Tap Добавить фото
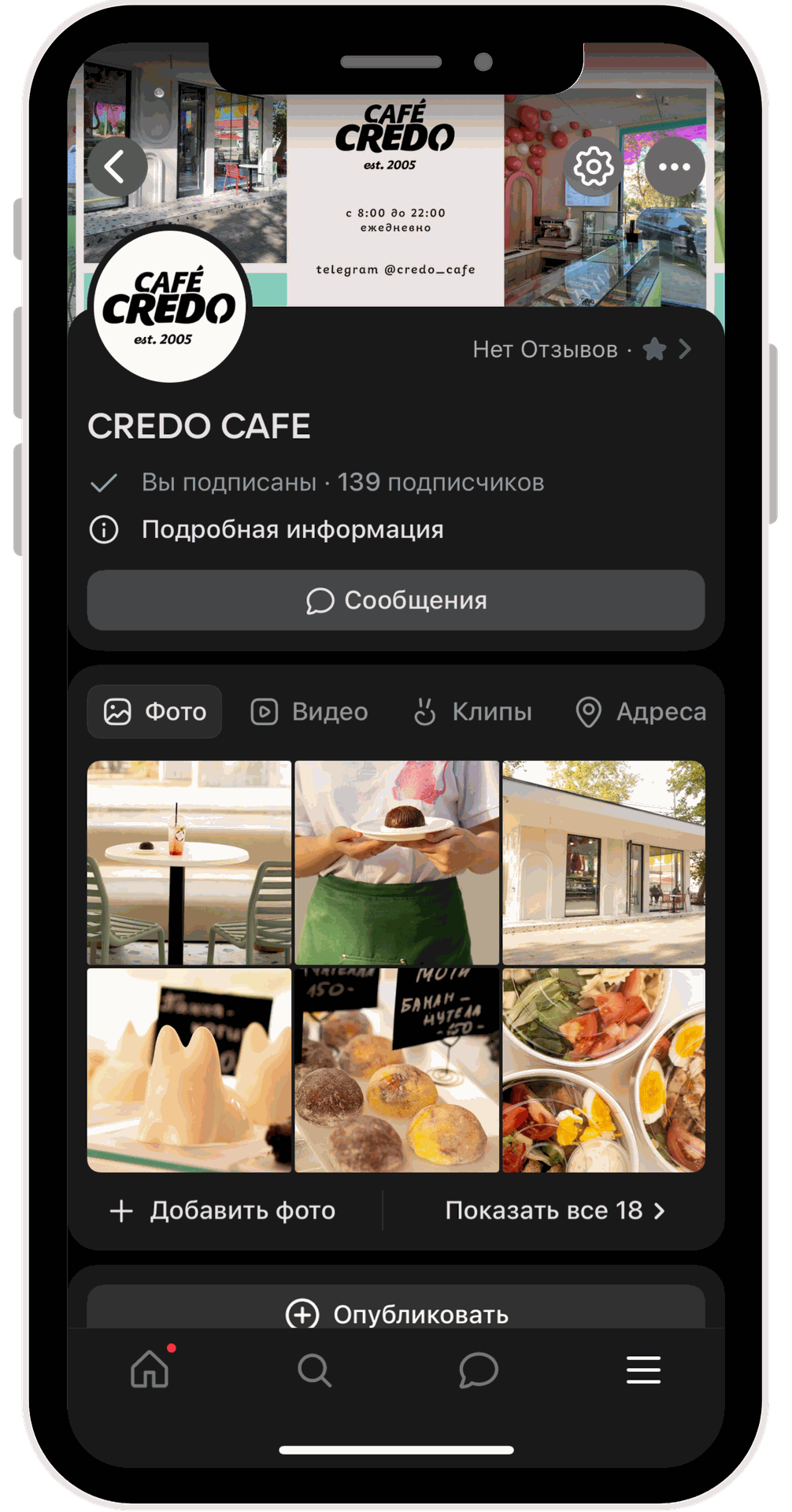Viewport: 792px width, 1512px height. point(224,1210)
